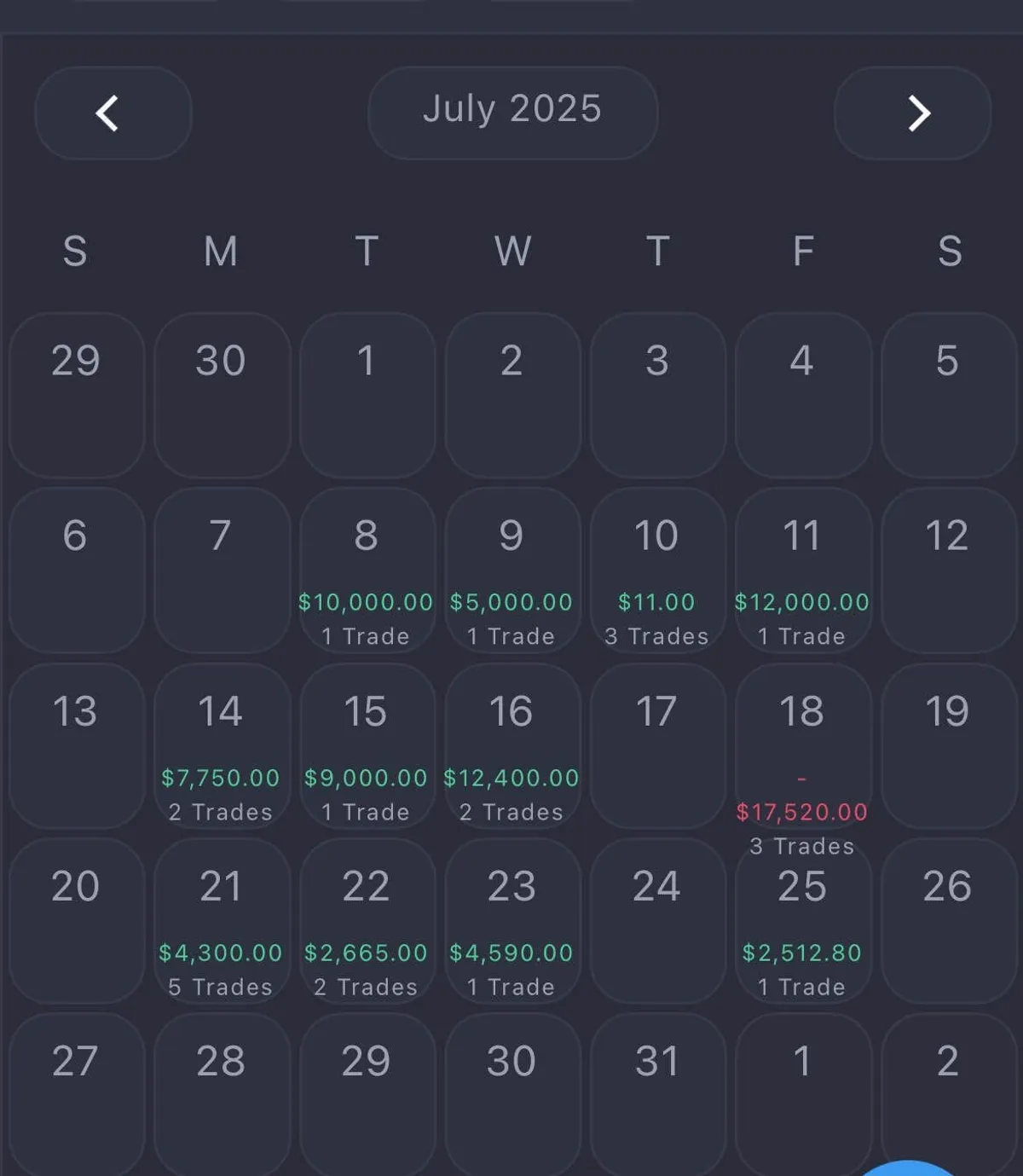
Task: Open the July 2025 month picker
Action: pos(512,113)
